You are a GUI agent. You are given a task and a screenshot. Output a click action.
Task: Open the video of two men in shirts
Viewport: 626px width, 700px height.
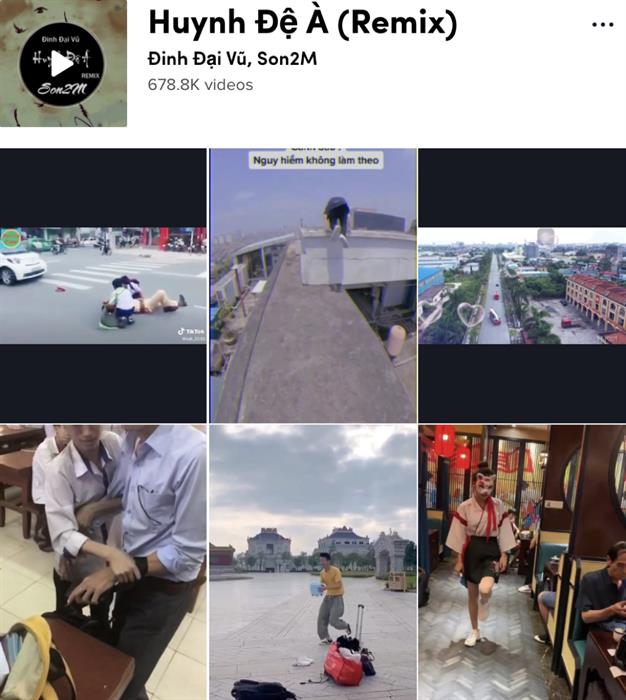pyautogui.click(x=103, y=562)
